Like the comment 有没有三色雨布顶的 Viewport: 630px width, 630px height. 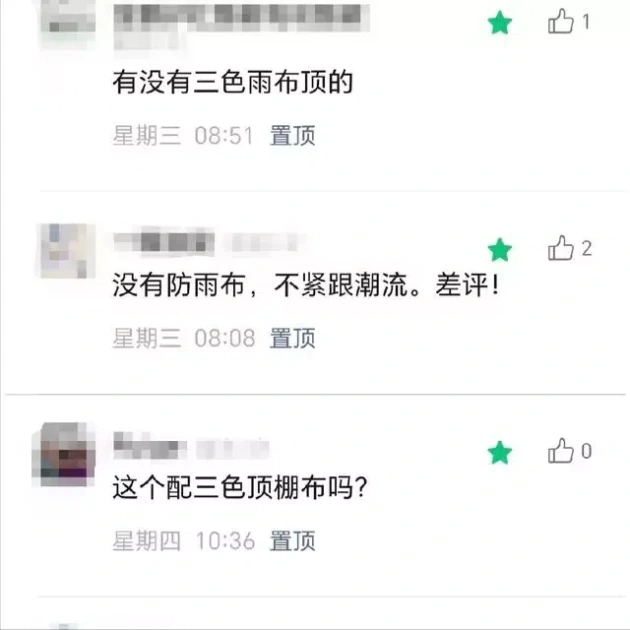(562, 22)
